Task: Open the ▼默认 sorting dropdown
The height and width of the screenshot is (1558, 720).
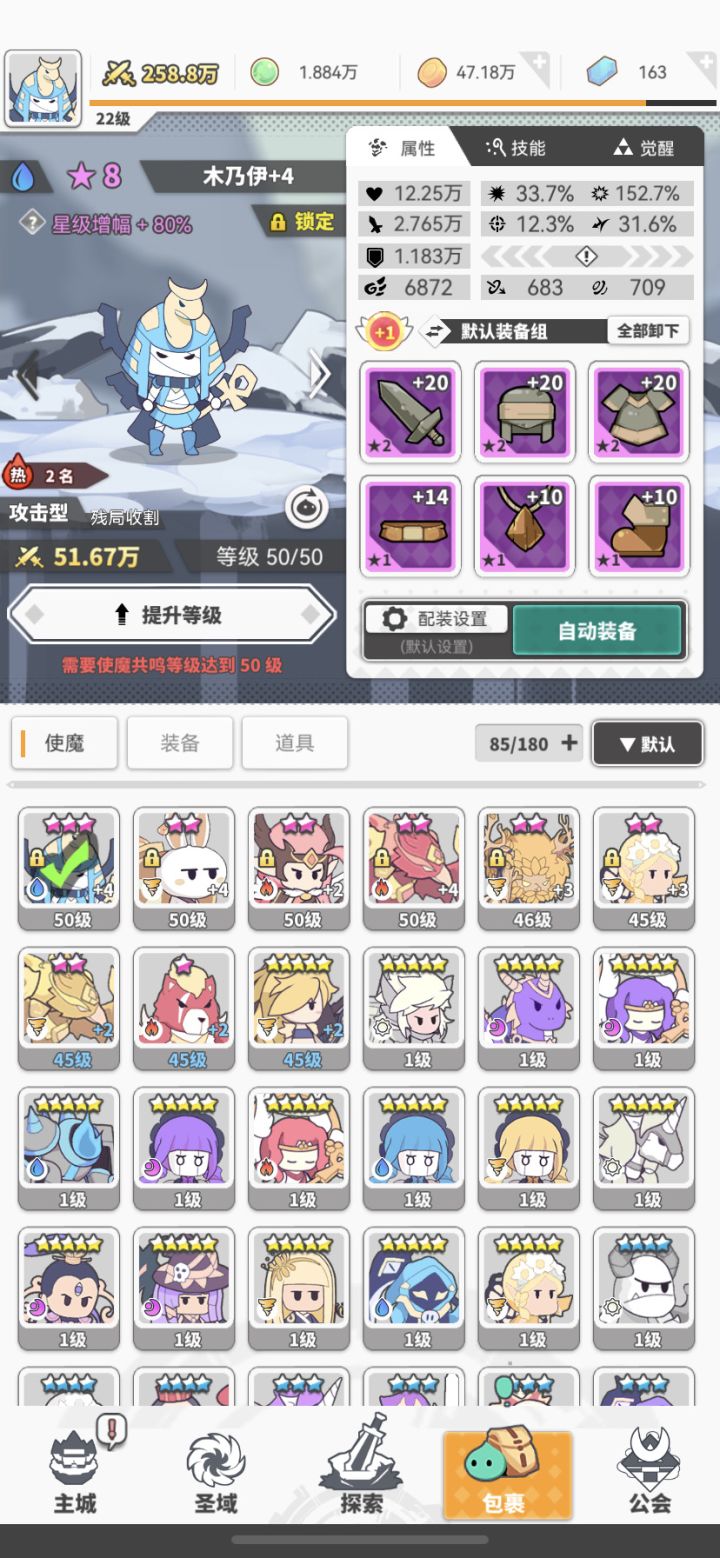Action: tap(647, 743)
